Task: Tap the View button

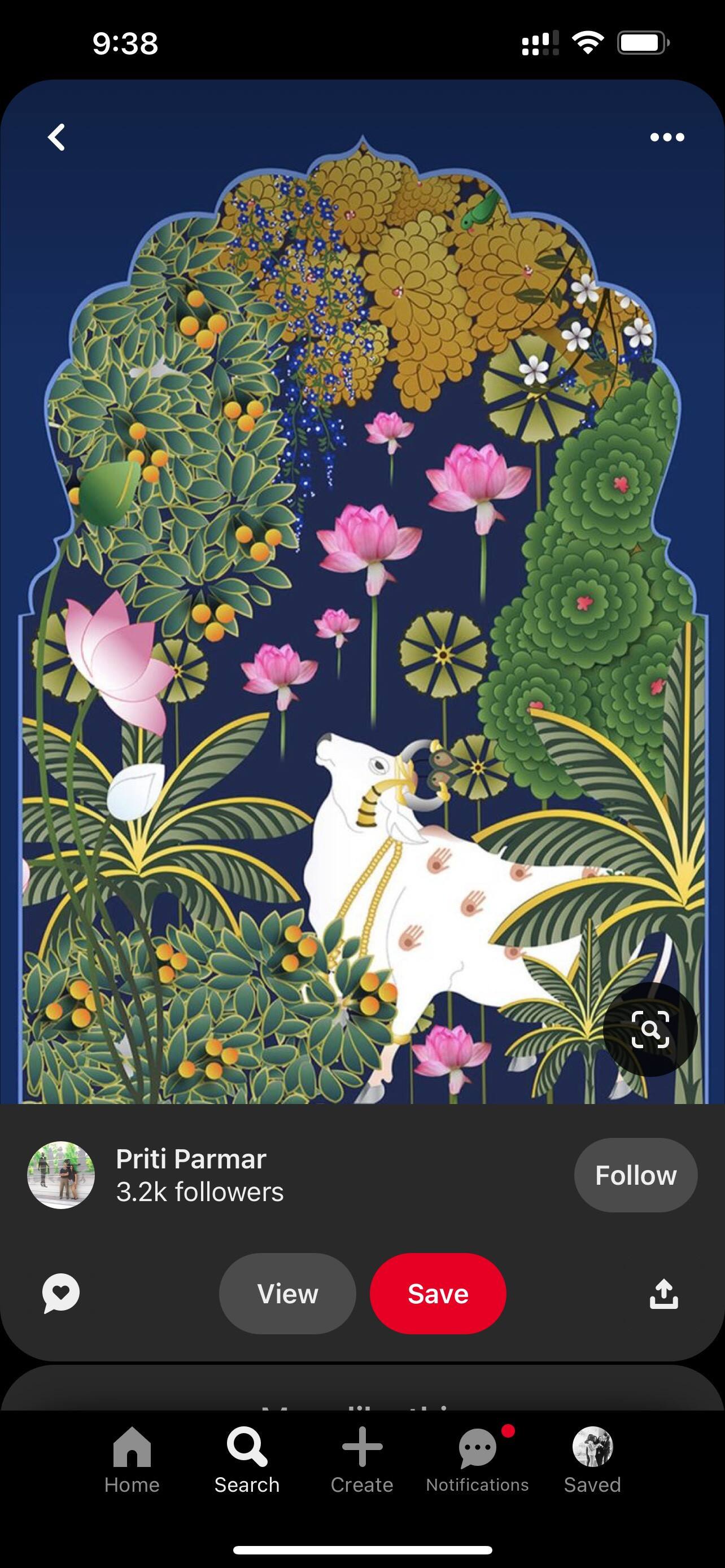Action: point(287,1294)
